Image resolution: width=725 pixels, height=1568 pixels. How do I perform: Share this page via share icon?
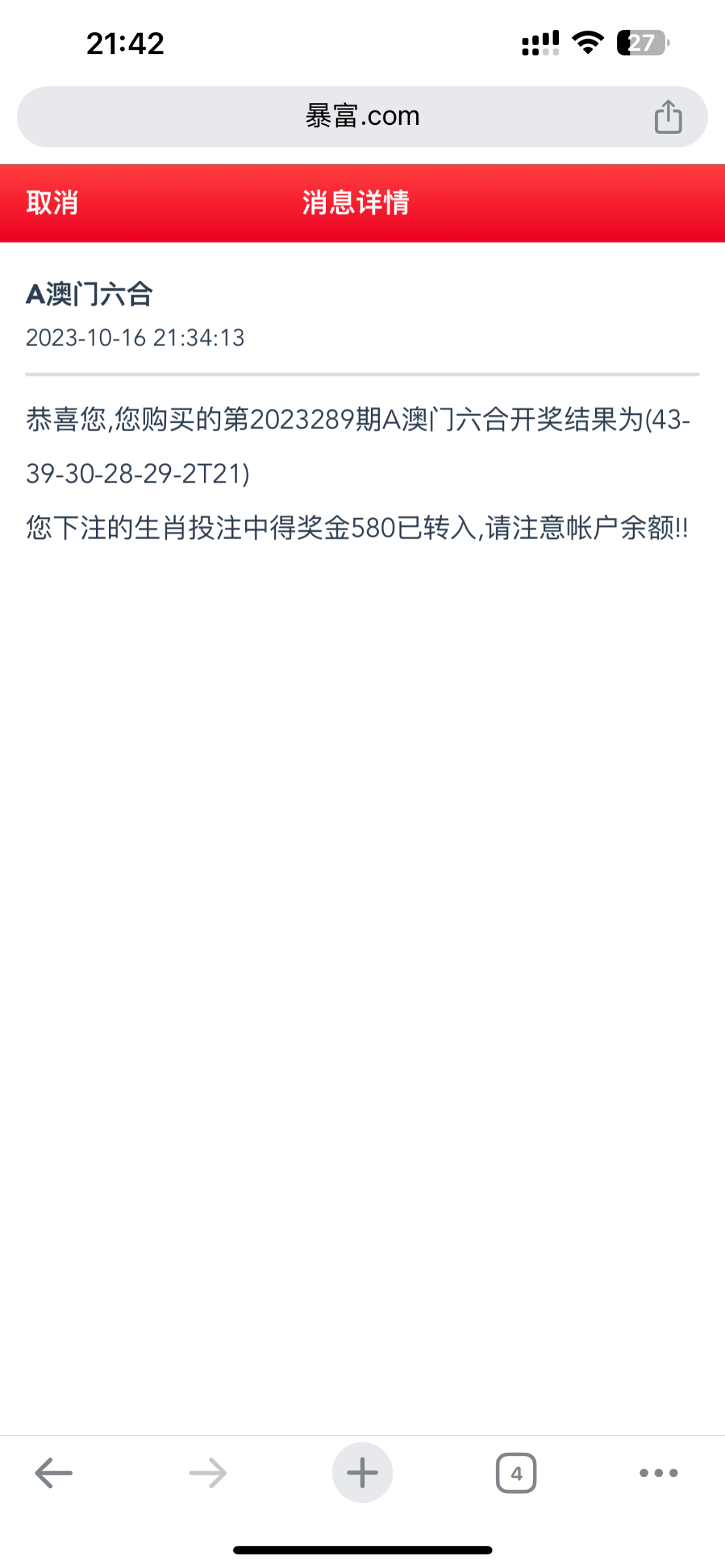(x=668, y=117)
